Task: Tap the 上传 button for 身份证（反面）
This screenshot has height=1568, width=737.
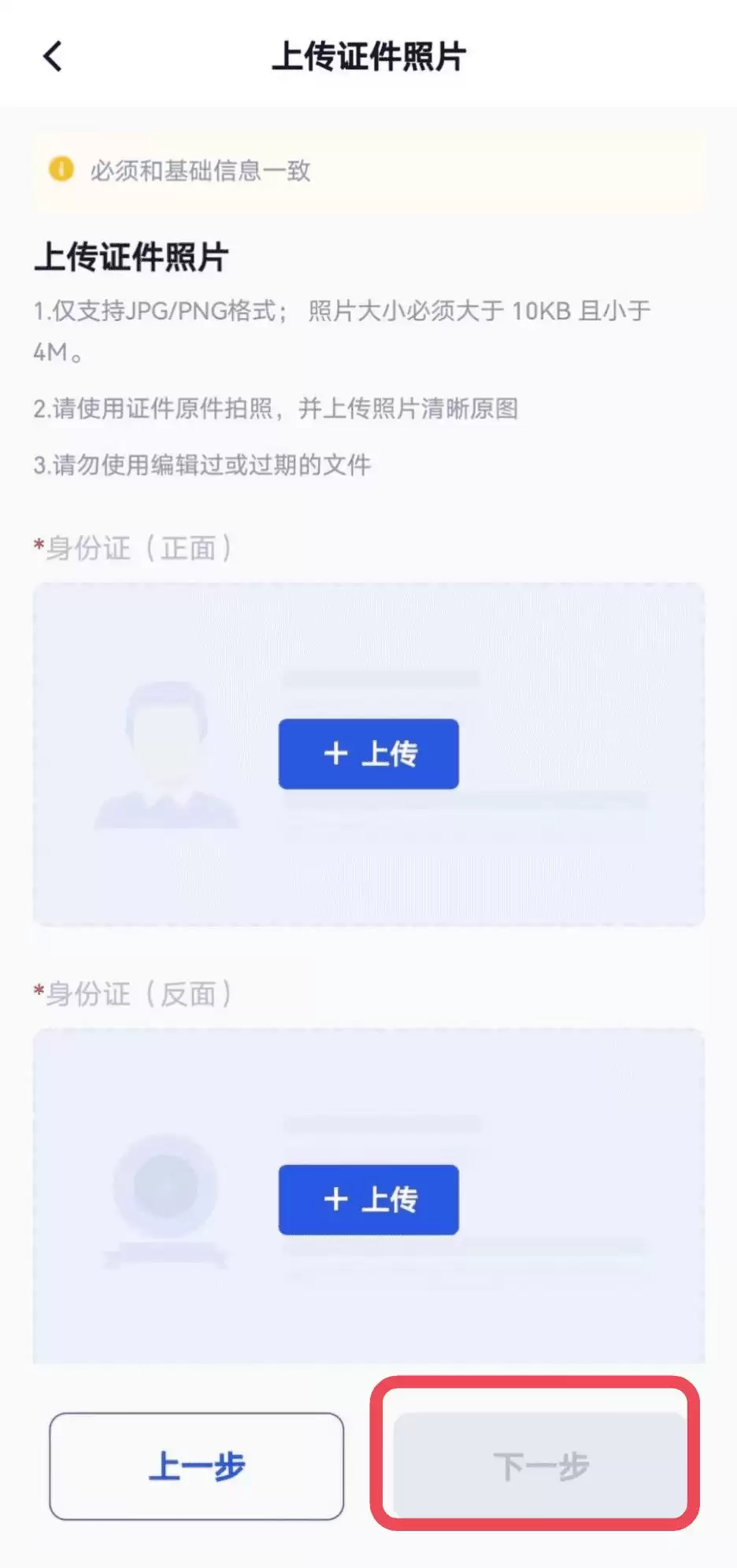Action: [368, 1199]
